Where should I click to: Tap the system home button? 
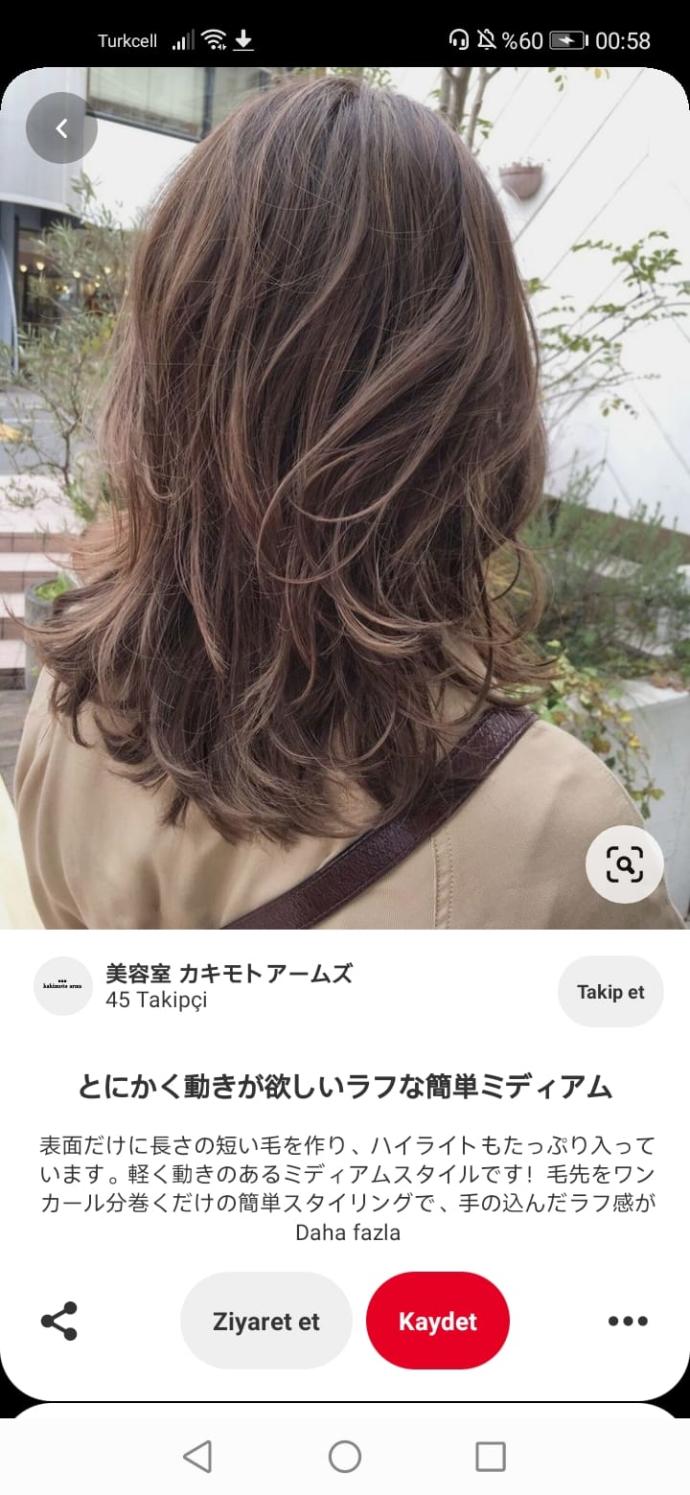(345, 1456)
